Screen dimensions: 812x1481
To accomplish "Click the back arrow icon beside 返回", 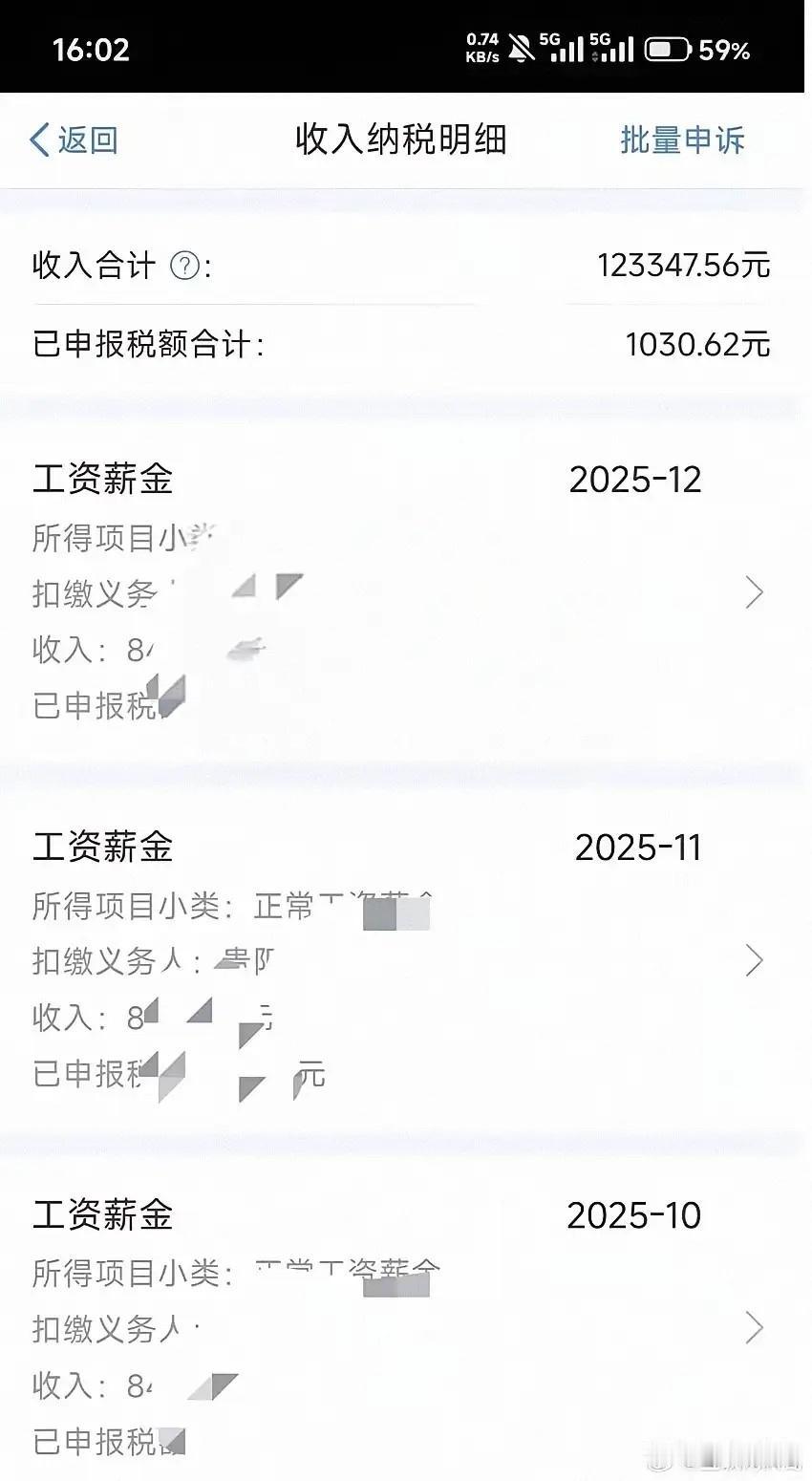I will pos(37,139).
